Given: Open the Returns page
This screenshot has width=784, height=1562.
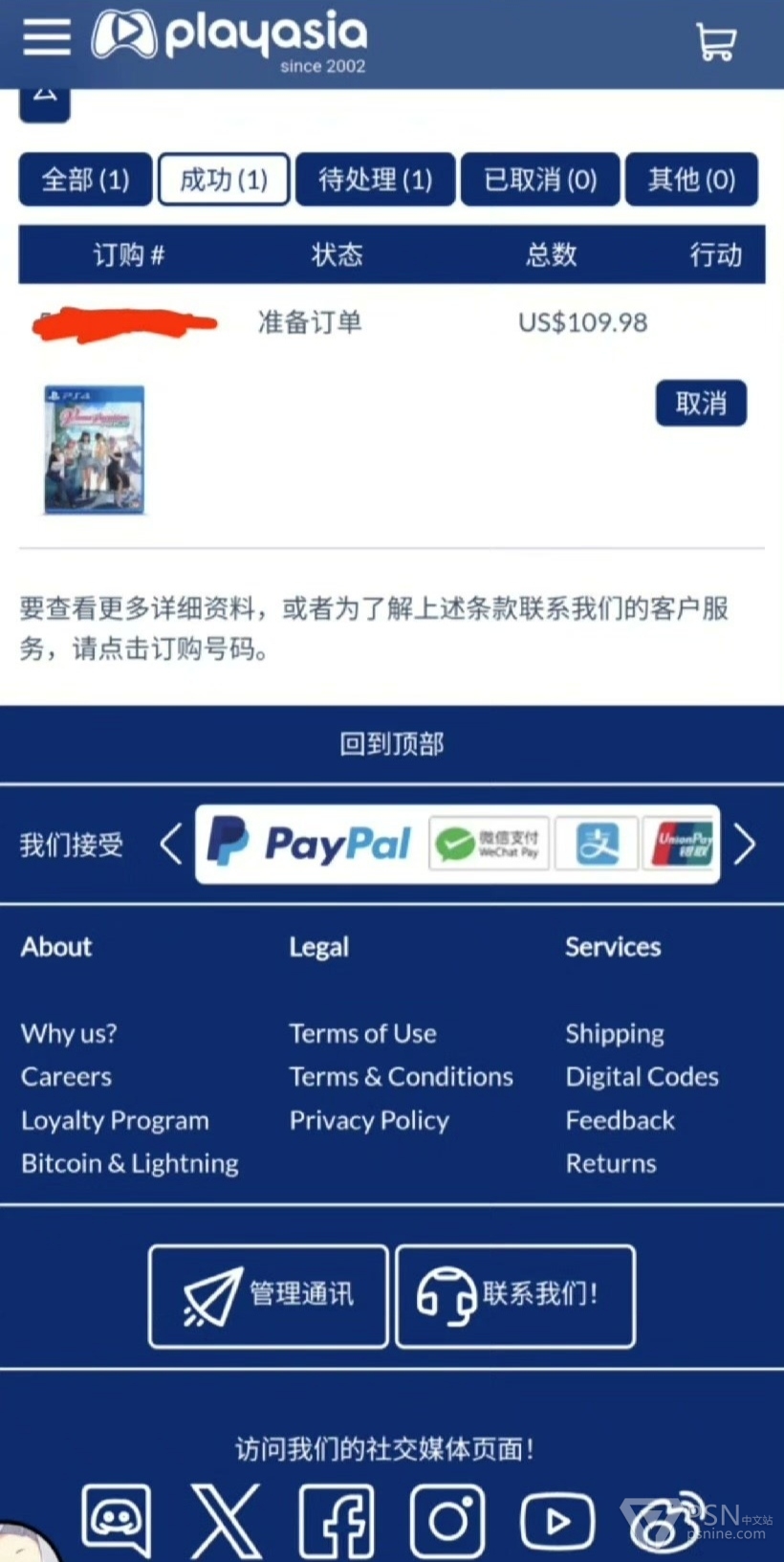Looking at the screenshot, I should (611, 1163).
